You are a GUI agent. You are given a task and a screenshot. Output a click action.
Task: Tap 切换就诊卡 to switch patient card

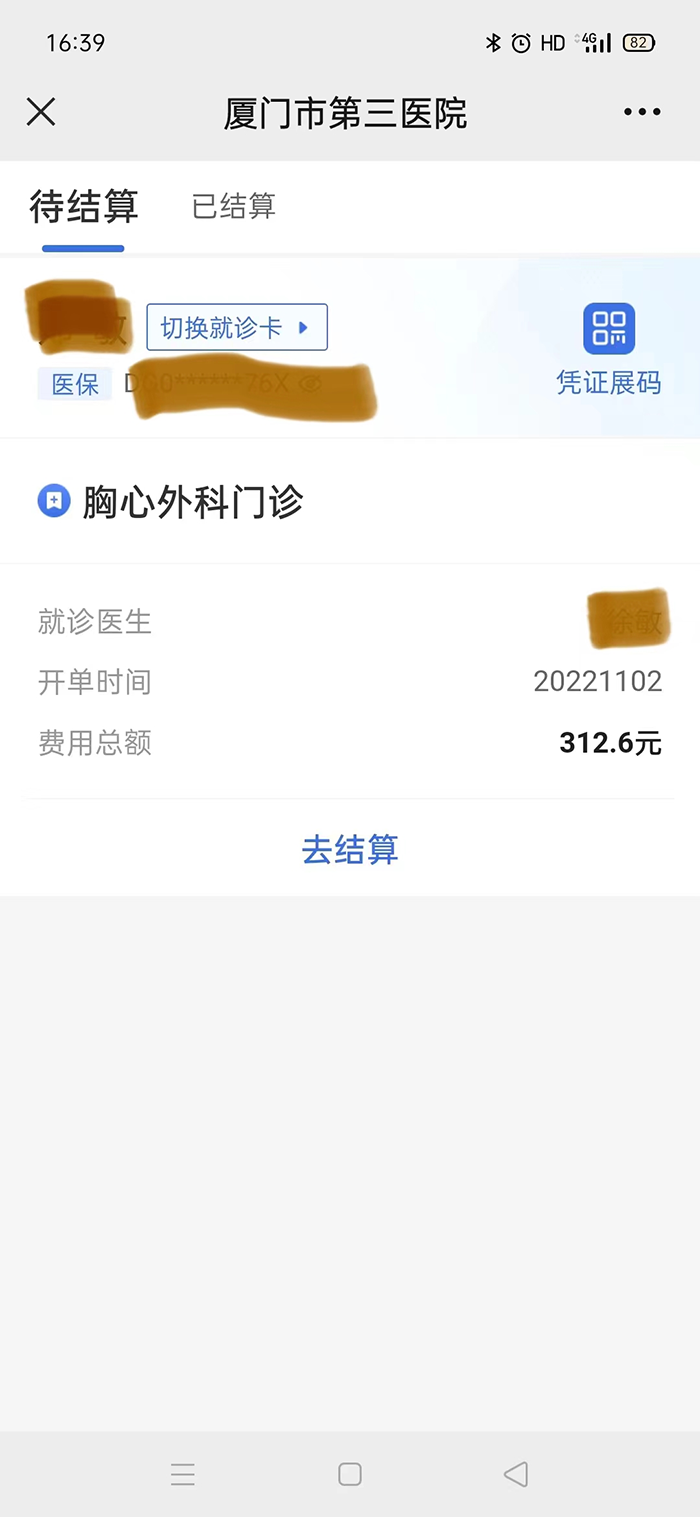coord(237,327)
